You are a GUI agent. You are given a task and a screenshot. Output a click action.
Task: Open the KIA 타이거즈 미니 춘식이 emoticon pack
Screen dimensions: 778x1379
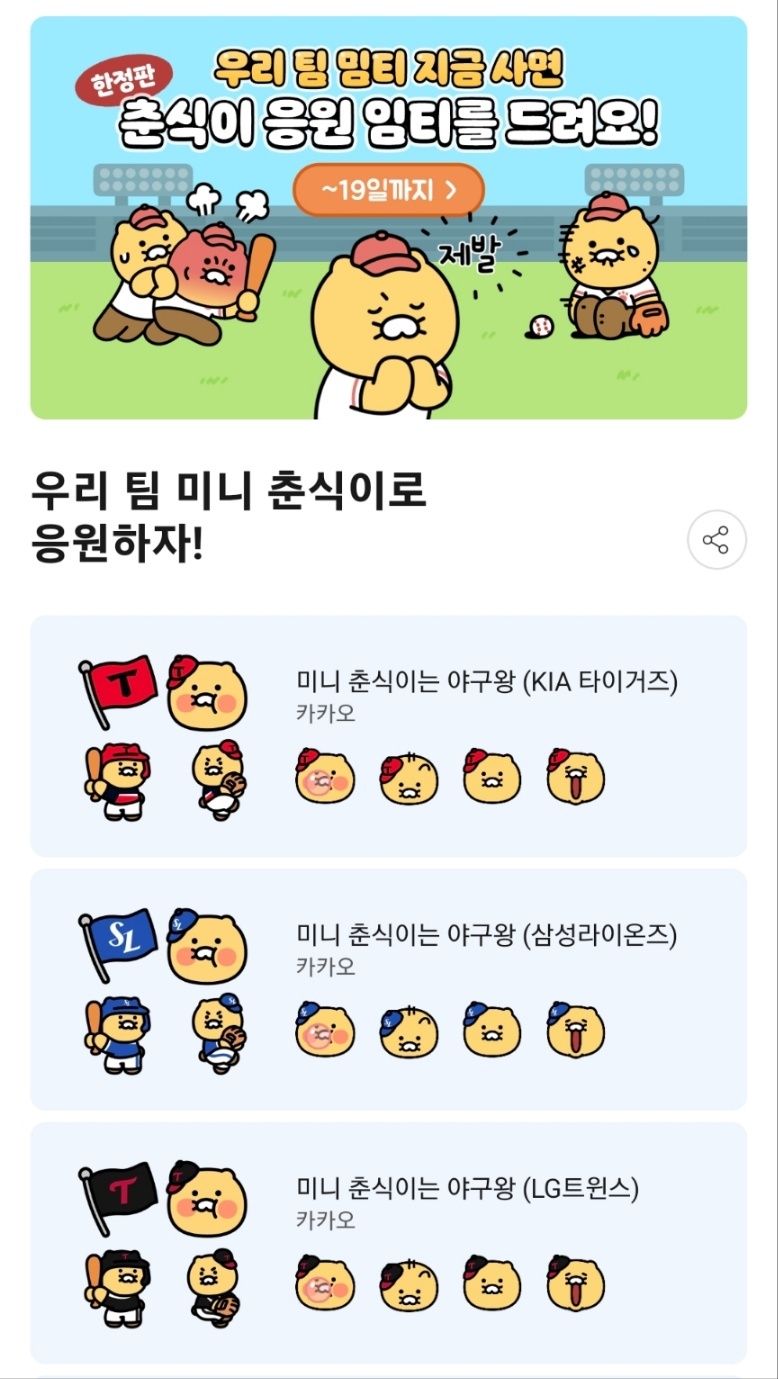pyautogui.click(x=487, y=683)
